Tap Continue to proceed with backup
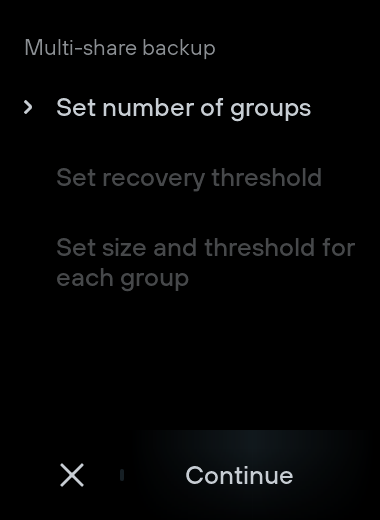 point(239,475)
